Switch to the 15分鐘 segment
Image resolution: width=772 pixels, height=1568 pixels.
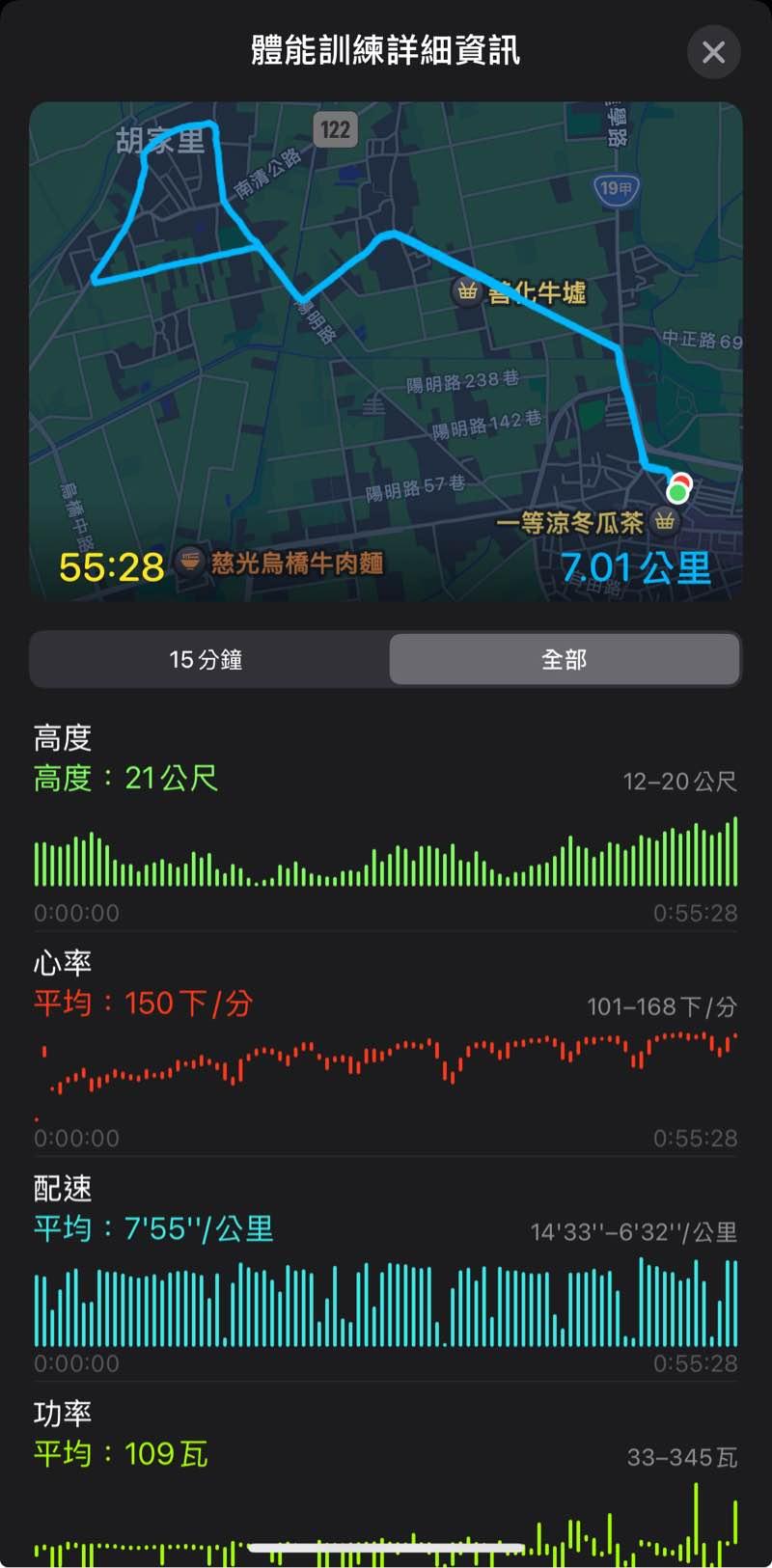[207, 660]
